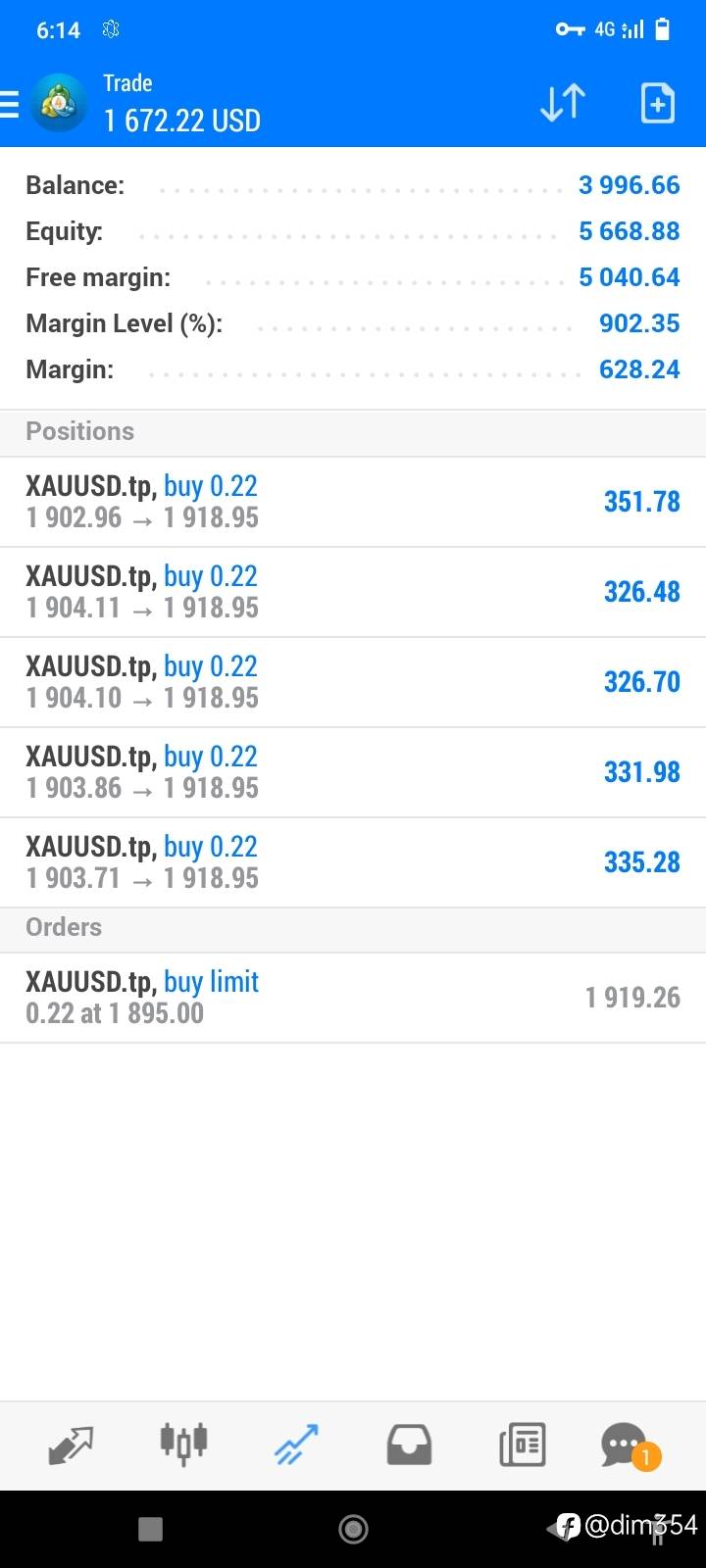Open the position bought at 1 903.71
706x1568 pixels.
[x=353, y=862]
